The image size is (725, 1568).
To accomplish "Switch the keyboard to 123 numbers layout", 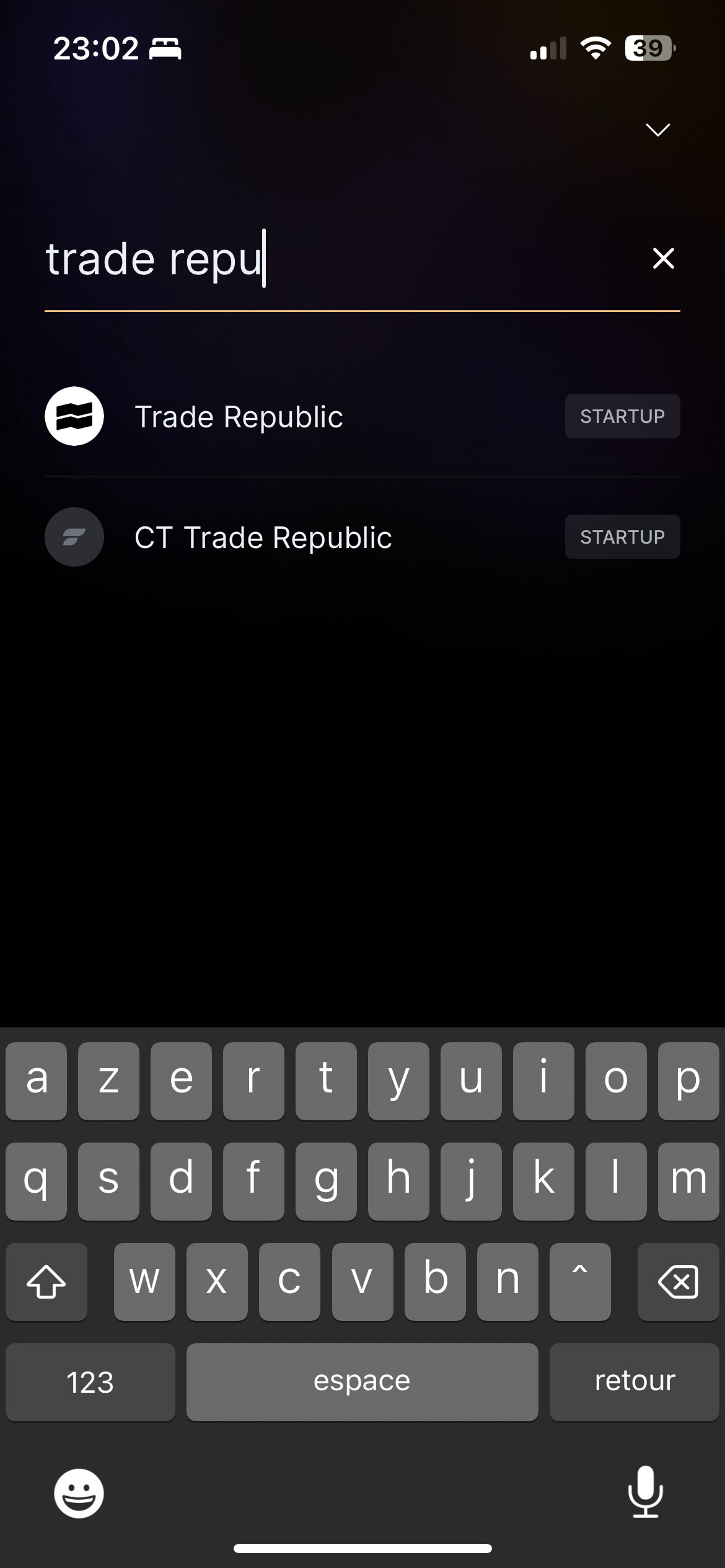I will click(x=90, y=1382).
